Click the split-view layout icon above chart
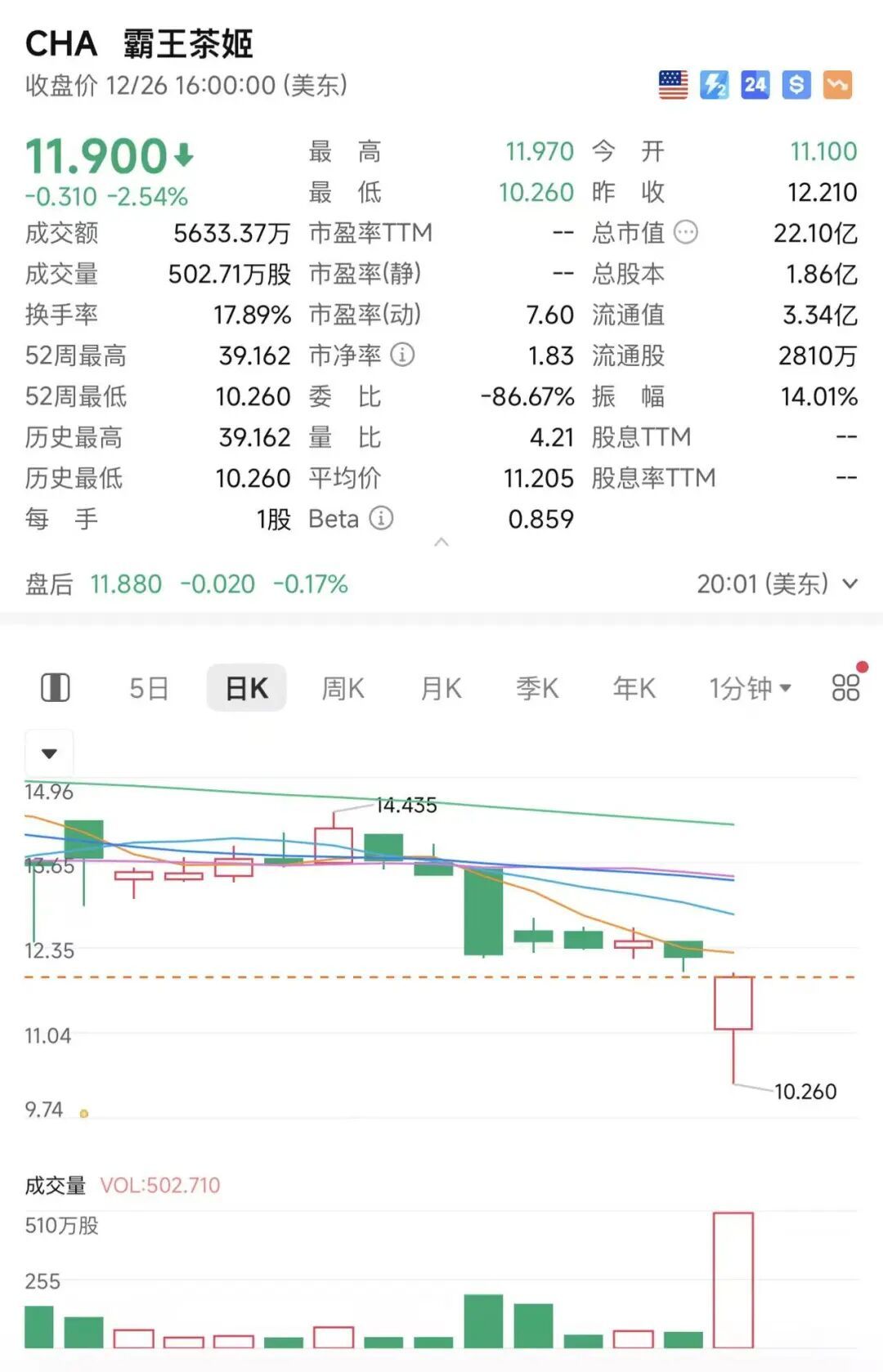883x1372 pixels. [54, 688]
